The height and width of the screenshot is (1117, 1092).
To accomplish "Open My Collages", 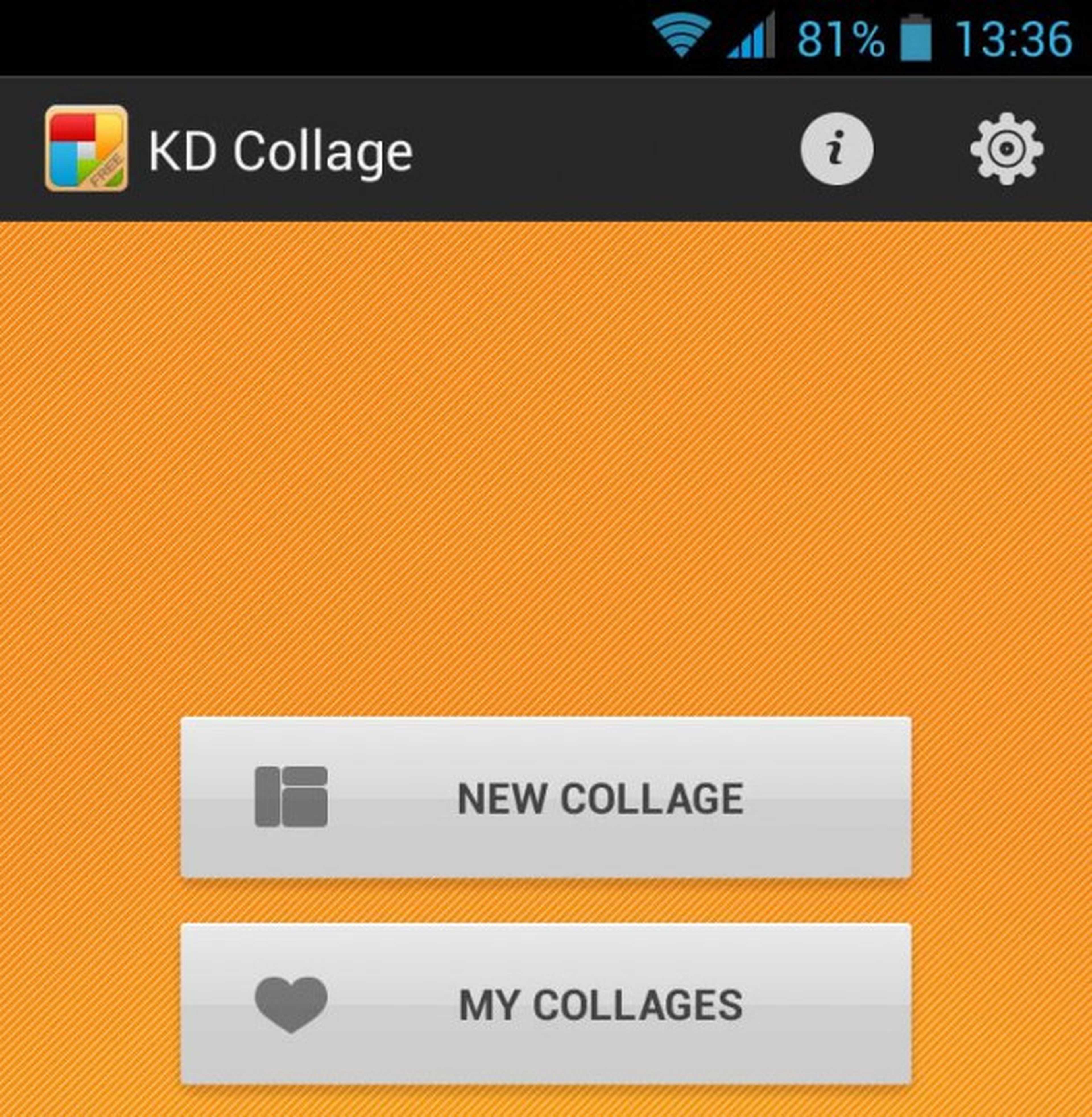I will click(545, 1005).
